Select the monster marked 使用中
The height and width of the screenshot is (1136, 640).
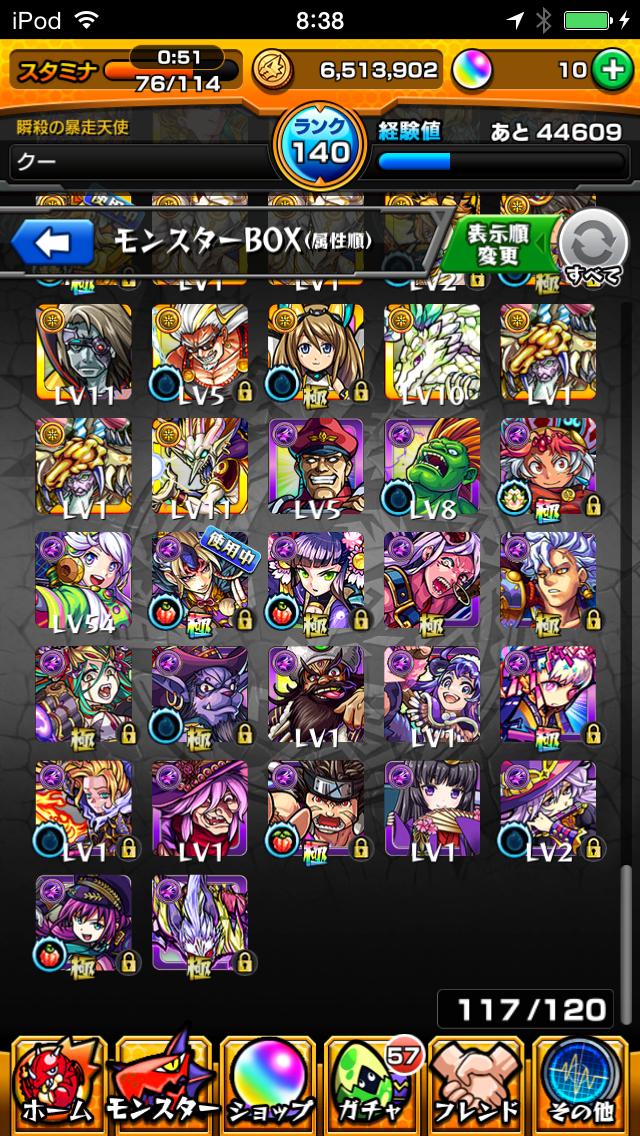[200, 581]
